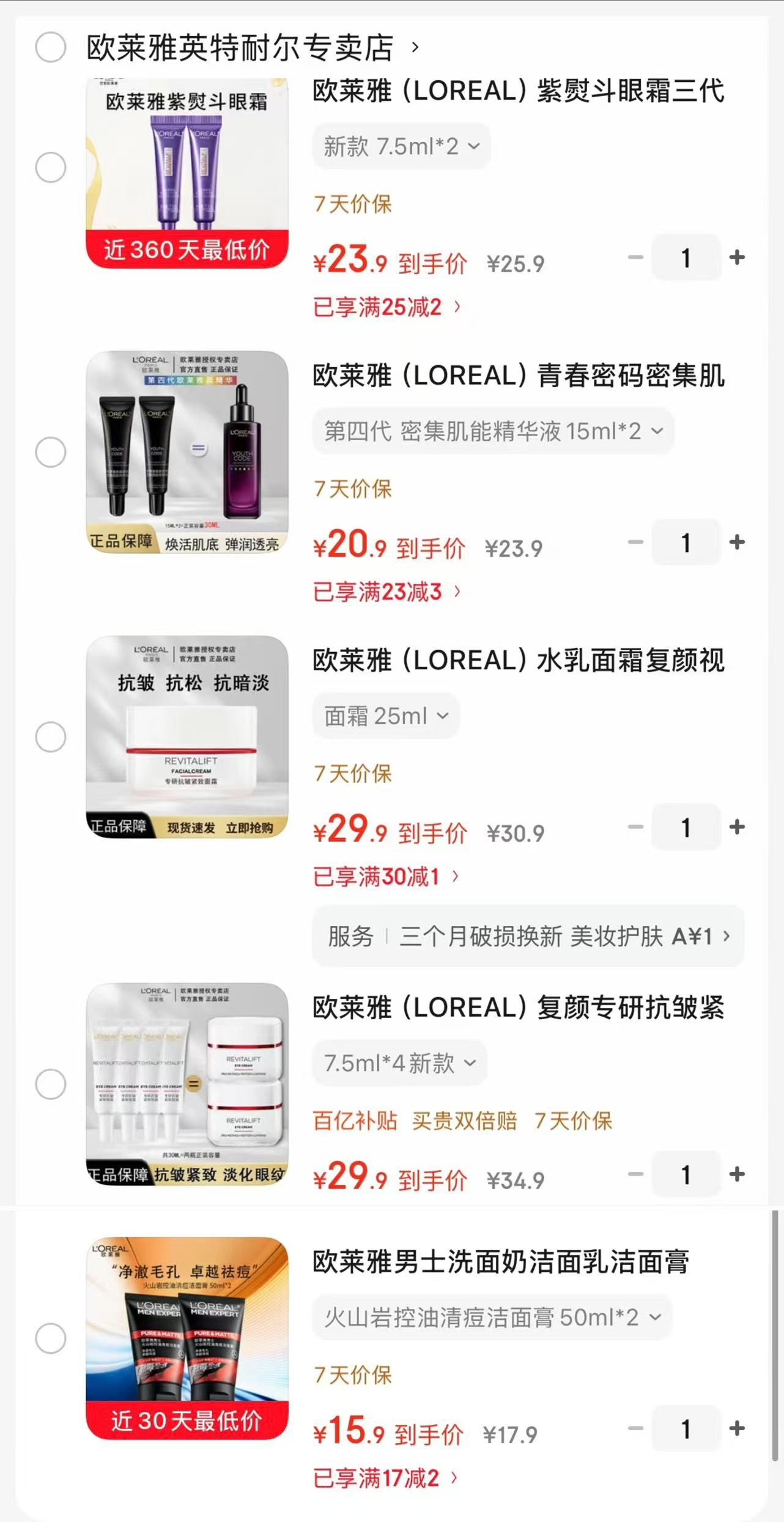Change the 火山岩控油清痘洁面膏 50ml*2 option

click(492, 1318)
